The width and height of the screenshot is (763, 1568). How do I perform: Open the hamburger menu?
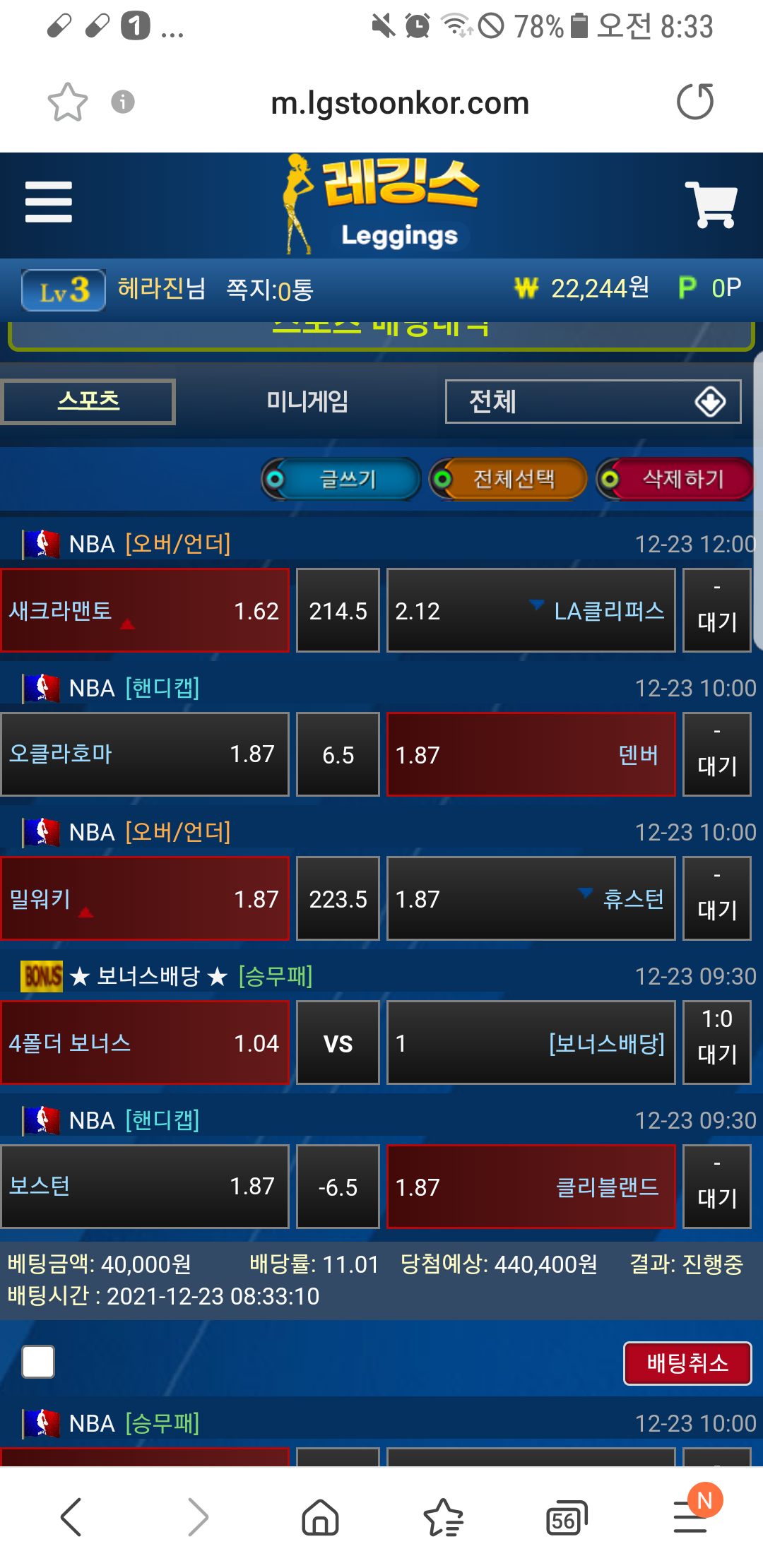point(48,202)
